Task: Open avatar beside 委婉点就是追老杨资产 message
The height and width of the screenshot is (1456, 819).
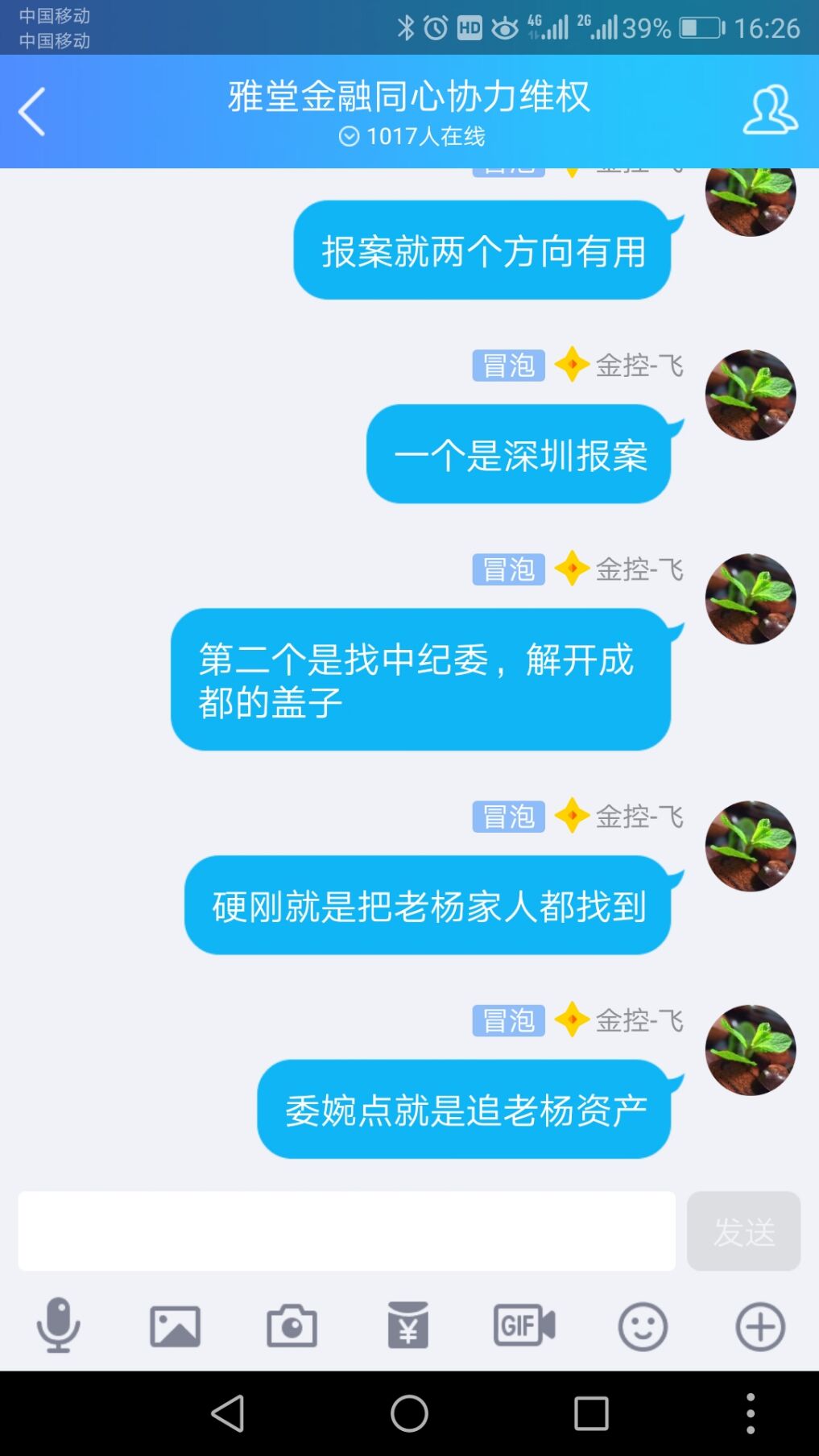Action: 750,1049
